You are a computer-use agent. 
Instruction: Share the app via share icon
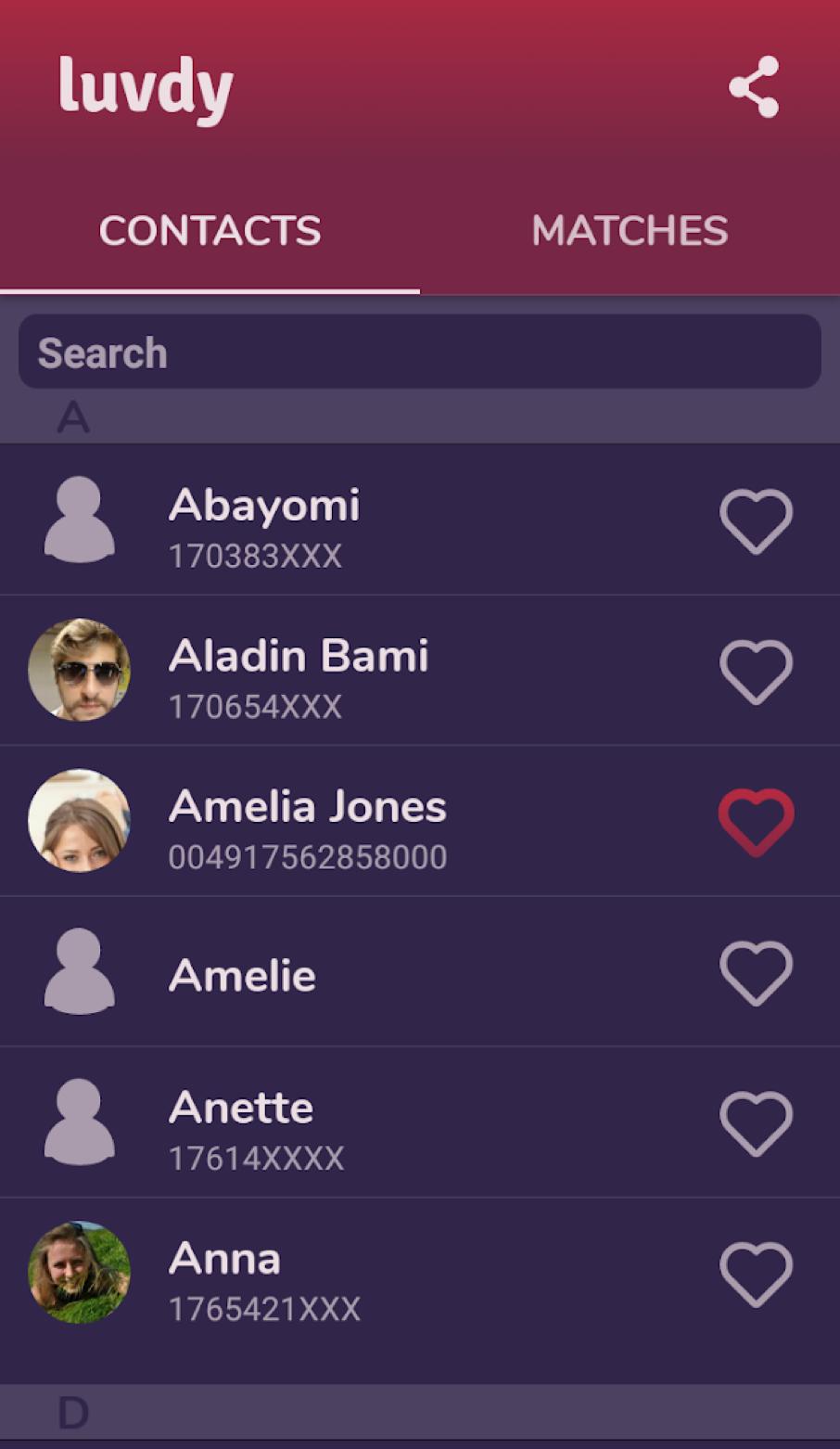[x=754, y=87]
